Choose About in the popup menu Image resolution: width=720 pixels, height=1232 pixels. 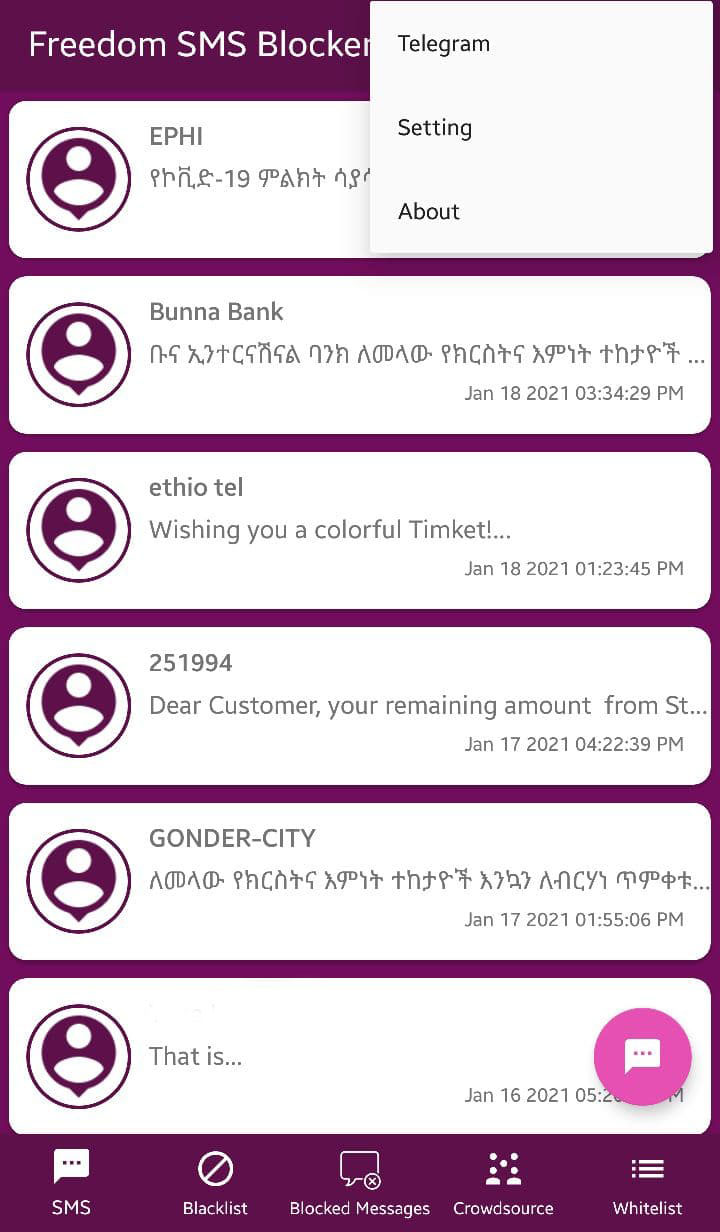[429, 212]
